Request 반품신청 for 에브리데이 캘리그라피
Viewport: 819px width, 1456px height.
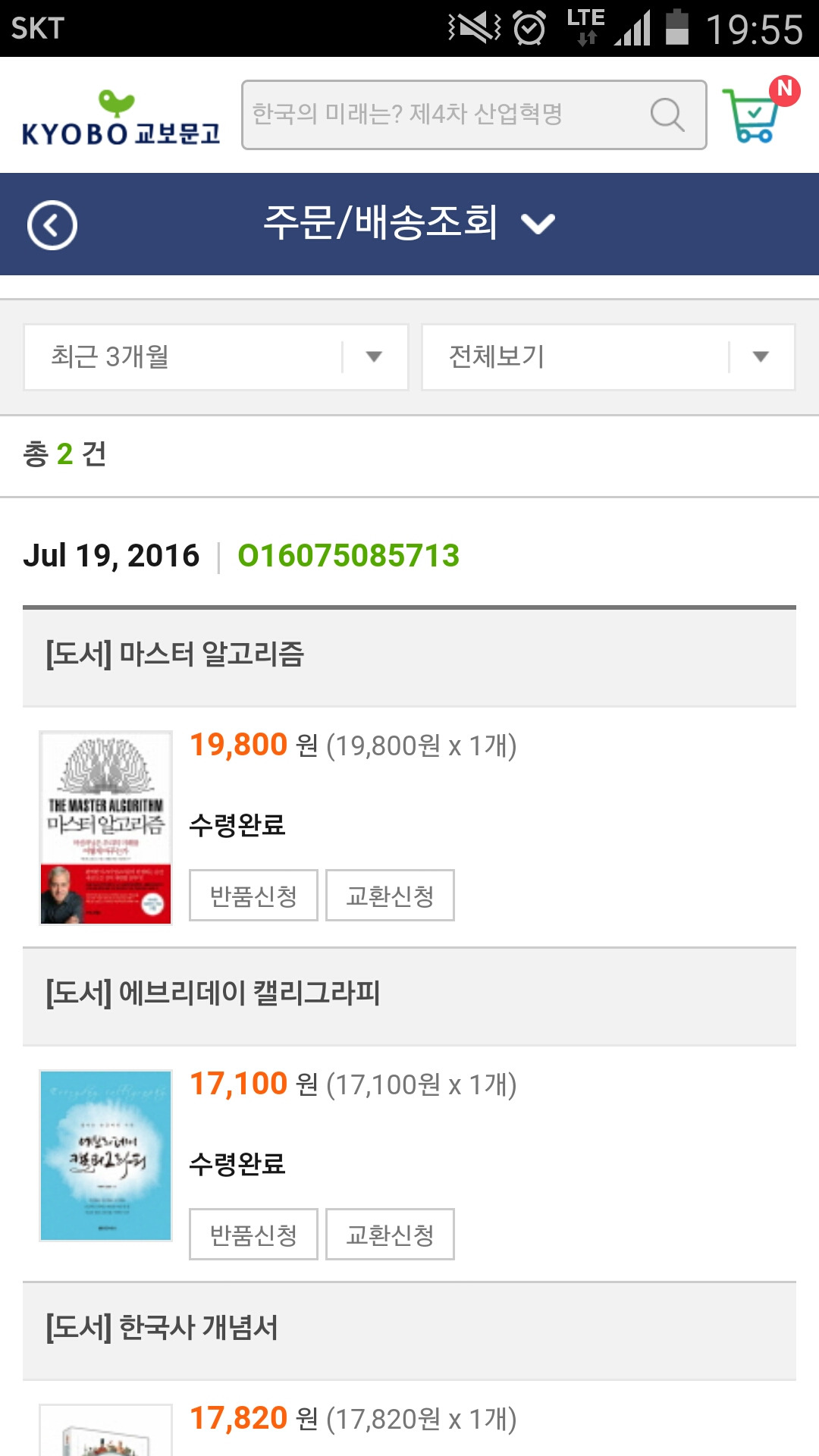(253, 1235)
